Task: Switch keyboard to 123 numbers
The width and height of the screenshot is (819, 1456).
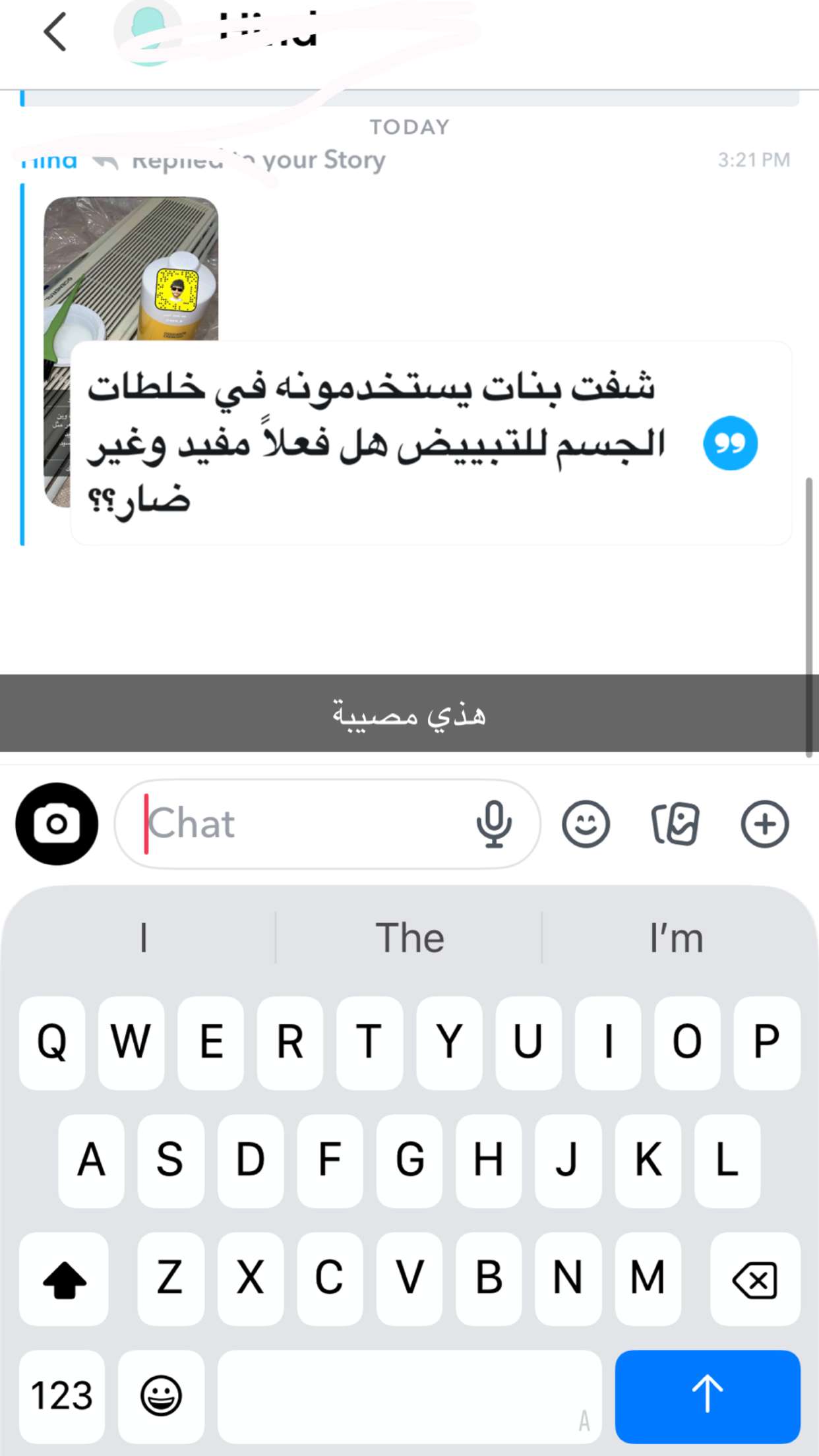Action: click(62, 1395)
